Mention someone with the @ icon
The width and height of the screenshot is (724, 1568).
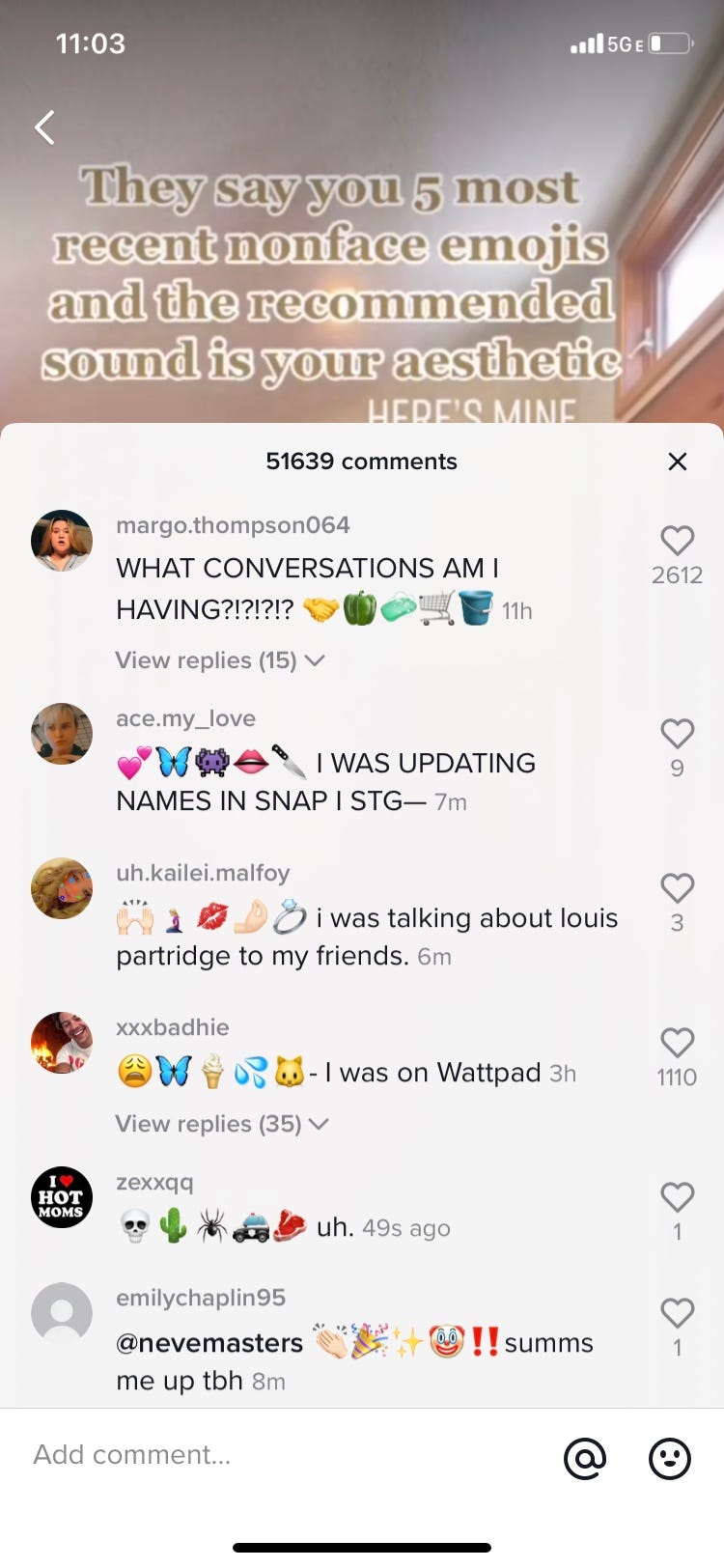[x=585, y=1458]
